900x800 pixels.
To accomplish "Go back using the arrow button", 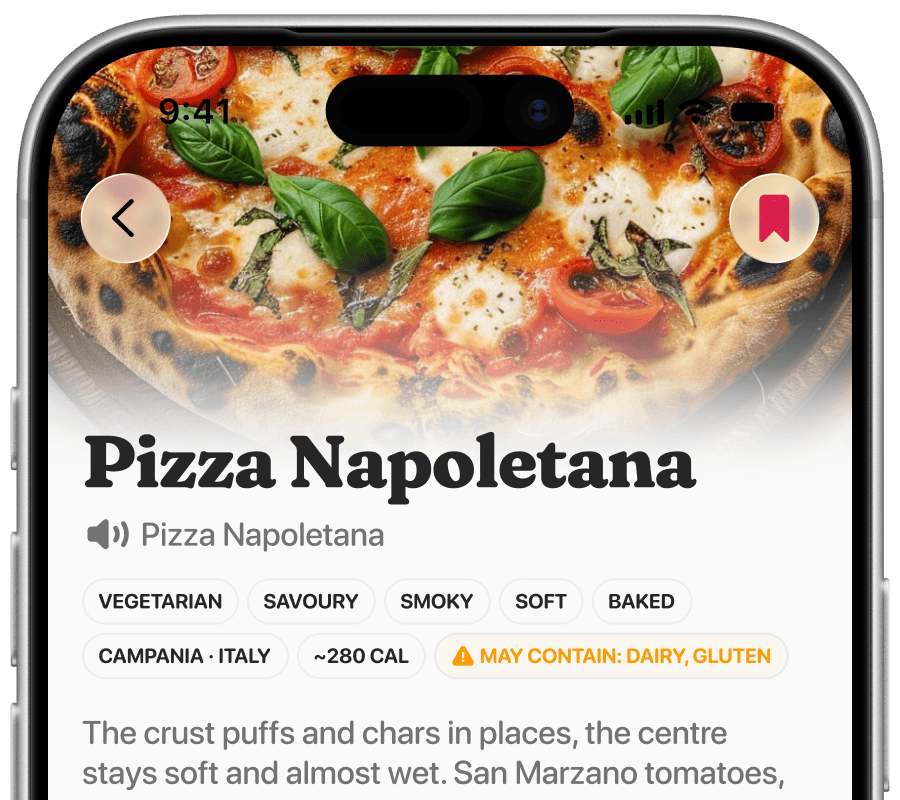I will point(126,218).
